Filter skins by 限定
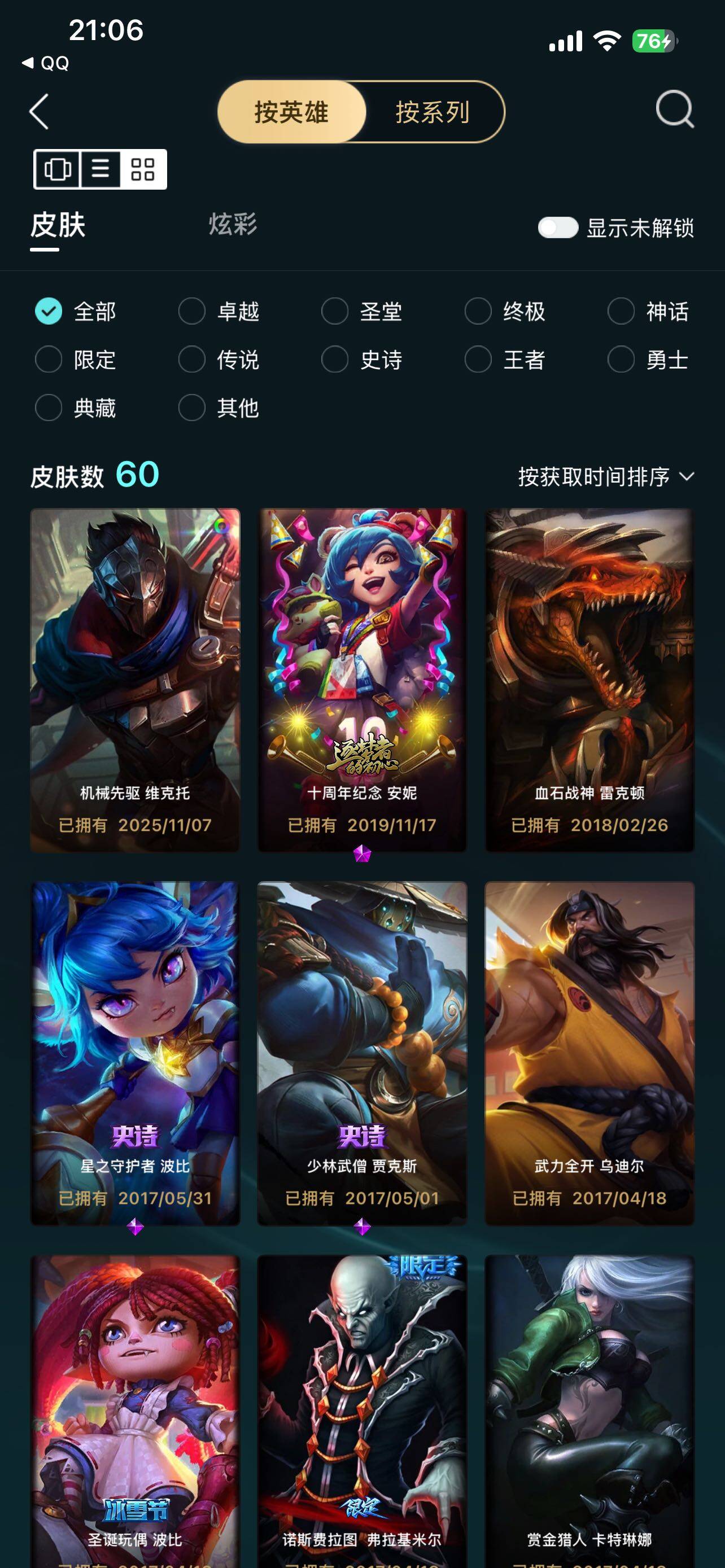The width and height of the screenshot is (725, 1568). [76, 359]
